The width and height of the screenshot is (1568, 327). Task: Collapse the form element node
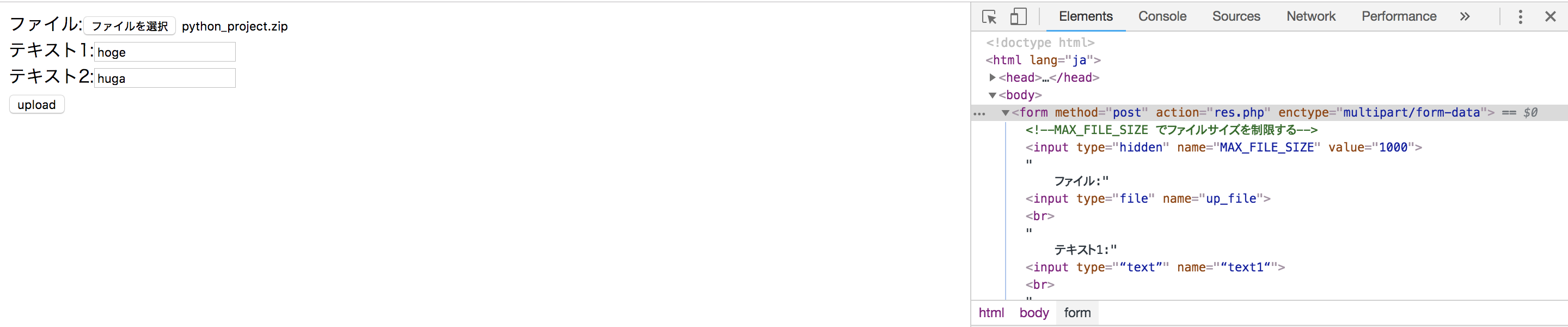pyautogui.click(x=1006, y=113)
